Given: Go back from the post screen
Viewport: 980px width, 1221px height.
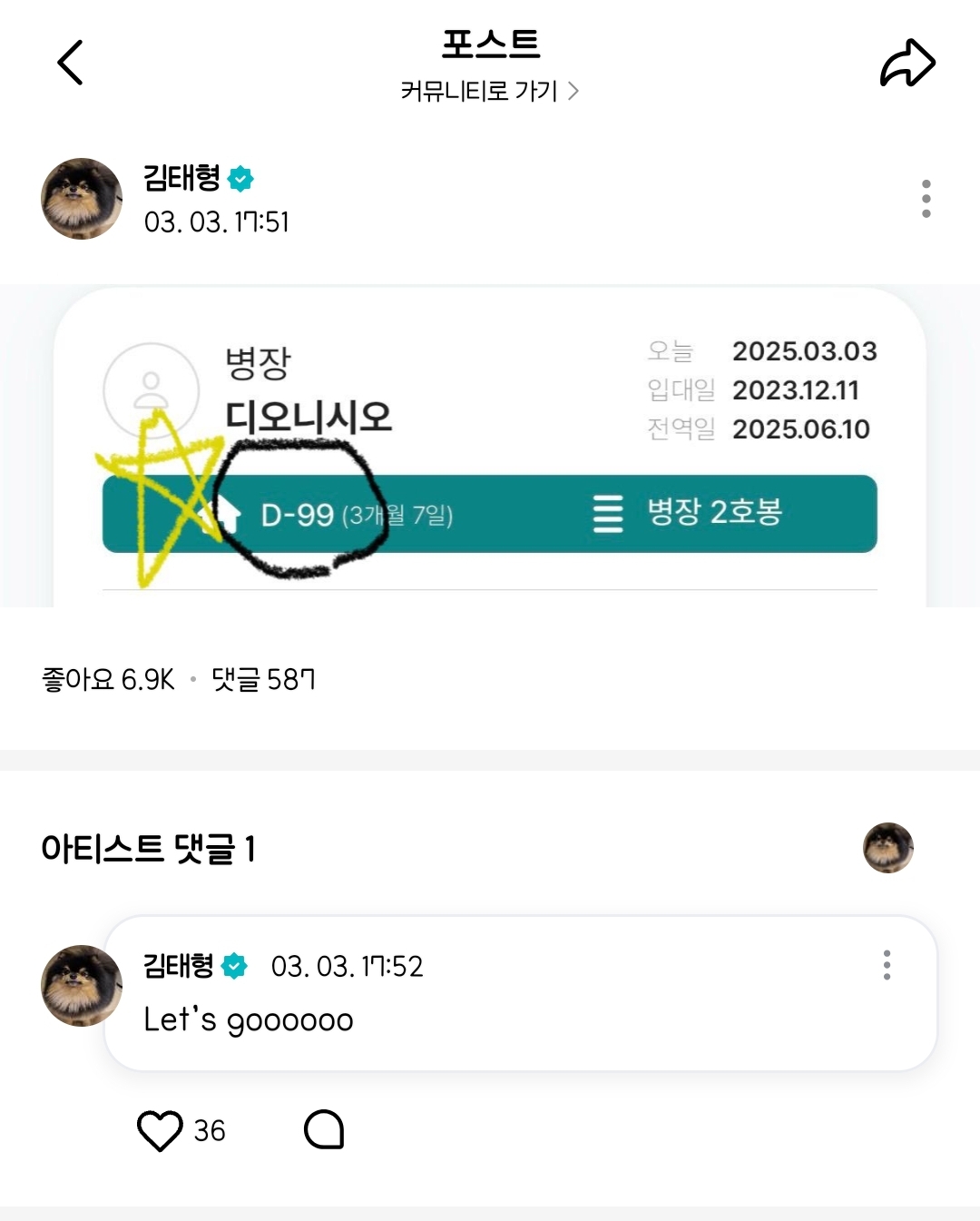Looking at the screenshot, I should (70, 63).
